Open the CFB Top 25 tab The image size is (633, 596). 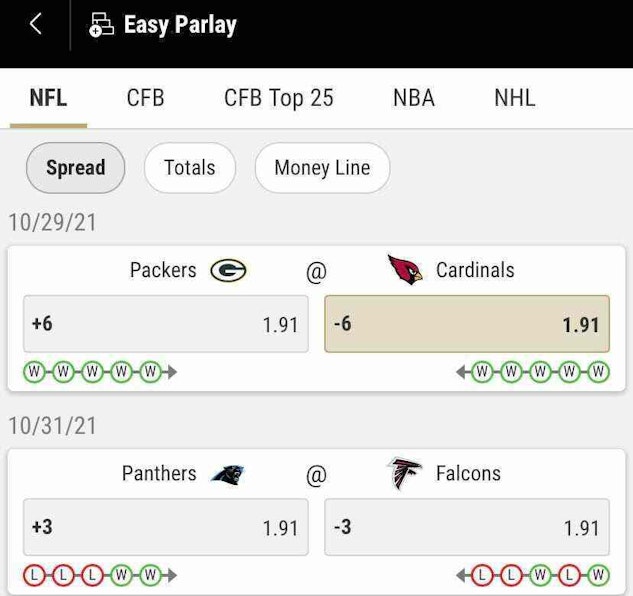click(279, 98)
